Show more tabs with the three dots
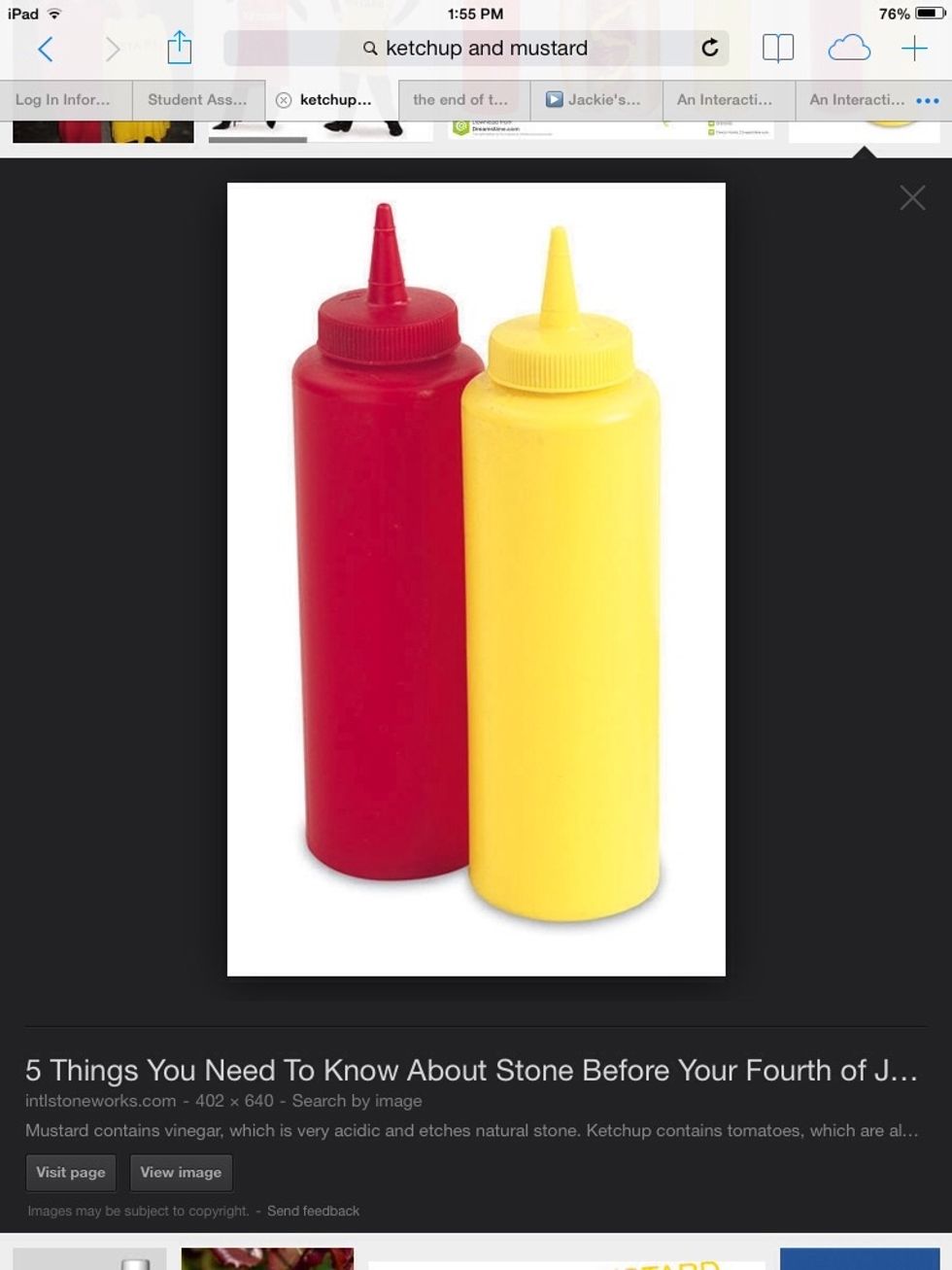Viewport: 952px width, 1270px height. pyautogui.click(x=928, y=100)
